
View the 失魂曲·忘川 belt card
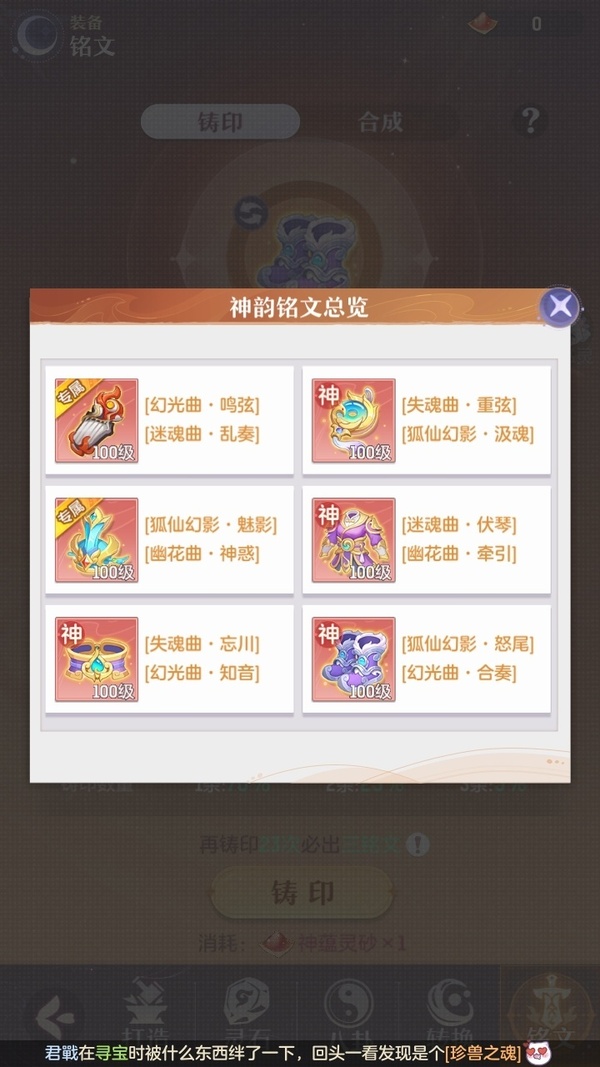point(170,659)
